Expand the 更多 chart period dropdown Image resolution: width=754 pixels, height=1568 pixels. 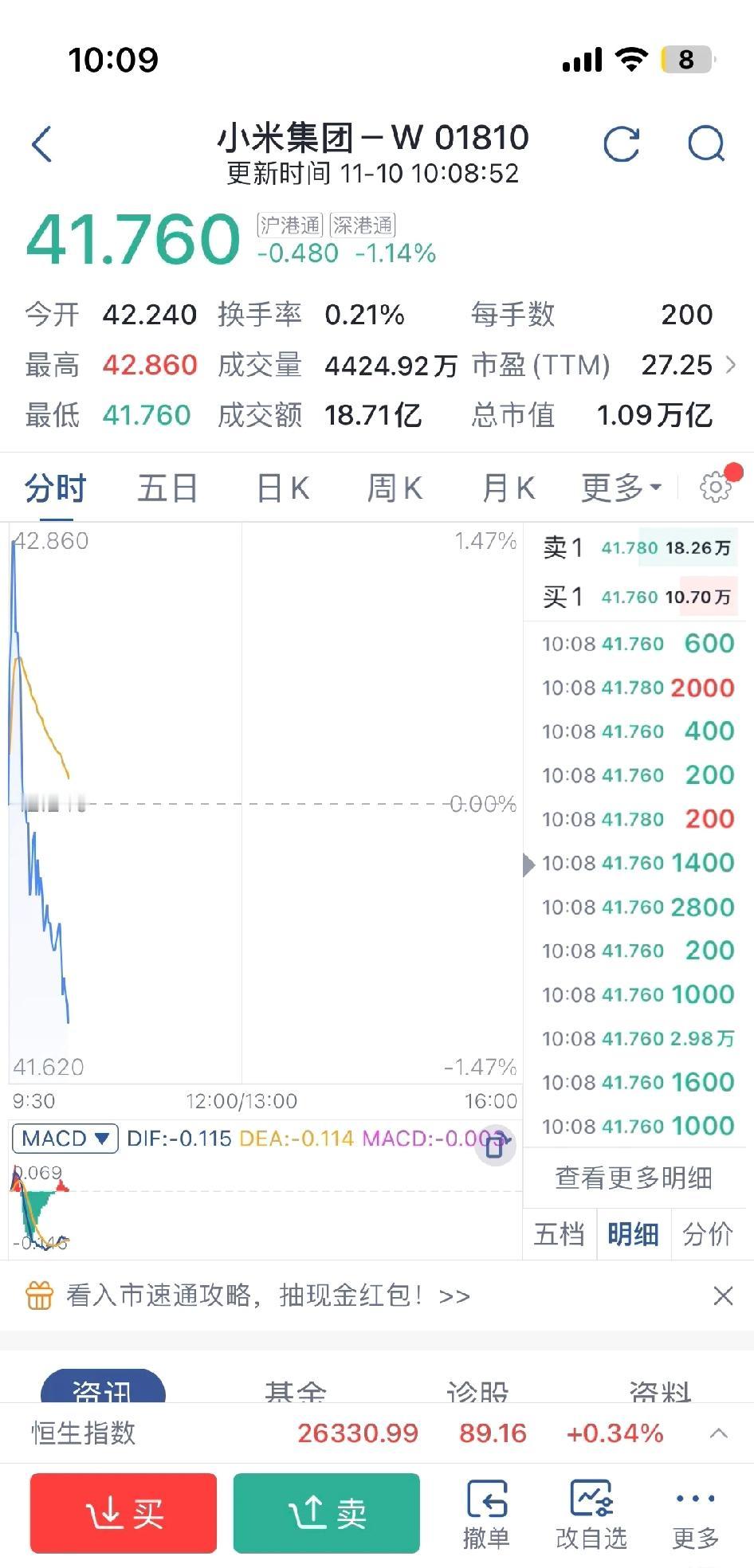tap(620, 487)
